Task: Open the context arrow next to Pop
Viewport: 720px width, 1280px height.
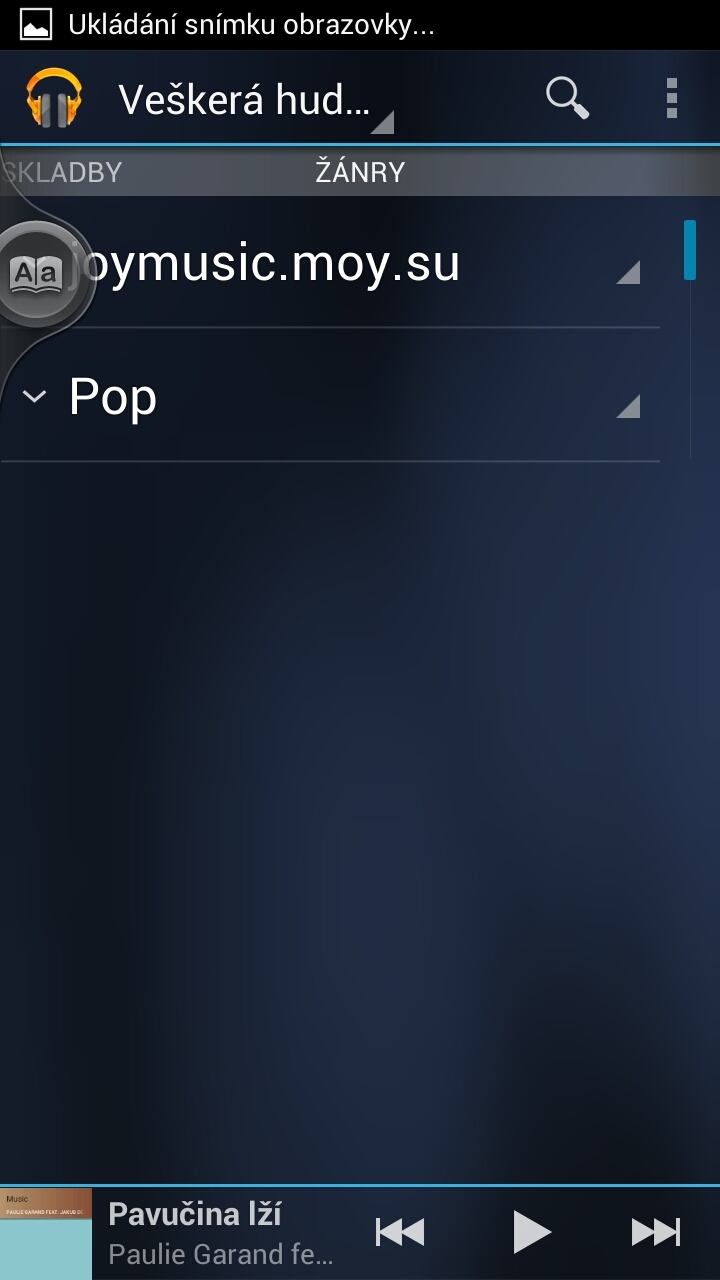Action: tap(628, 405)
